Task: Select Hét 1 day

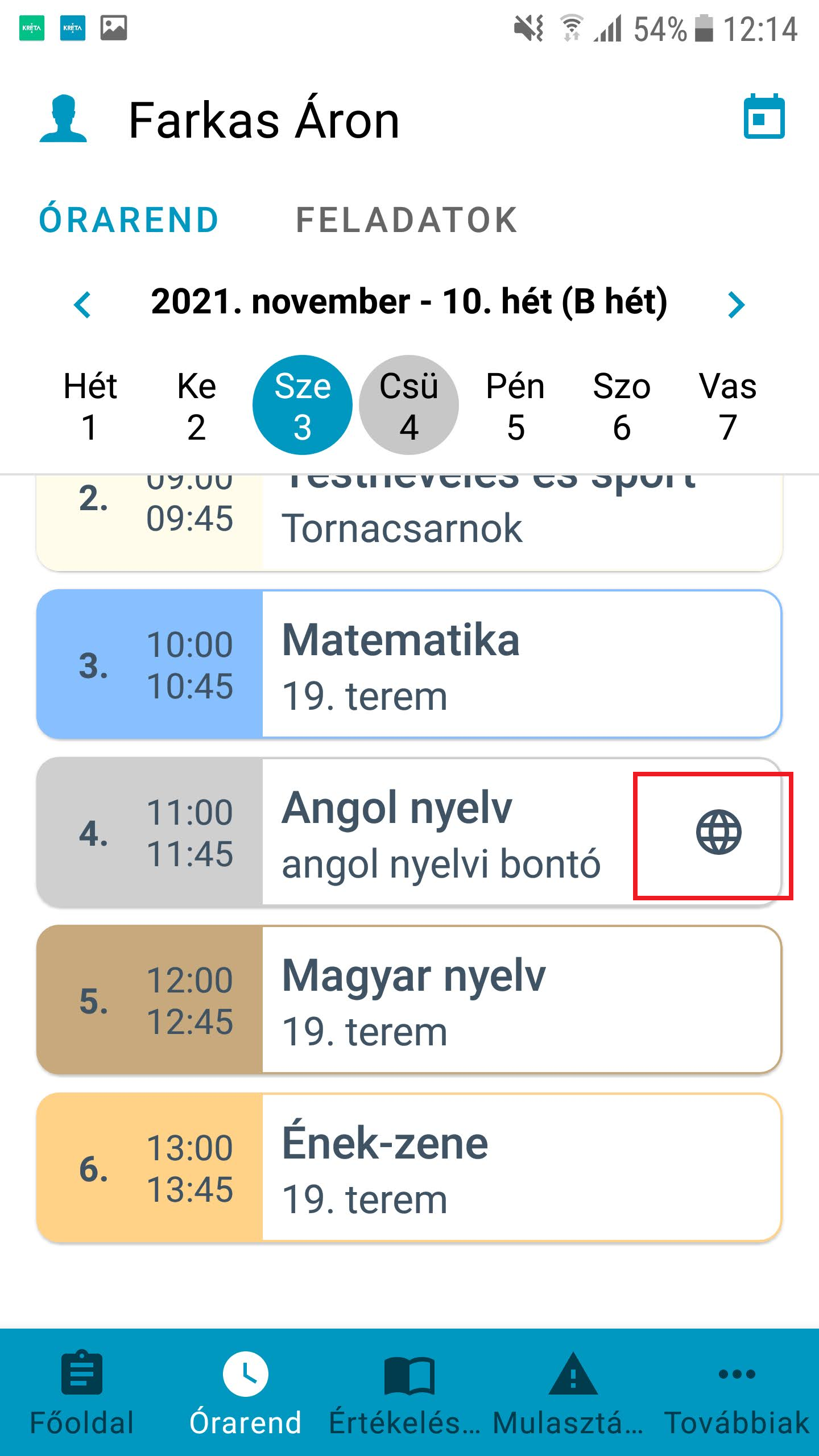Action: [x=90, y=406]
